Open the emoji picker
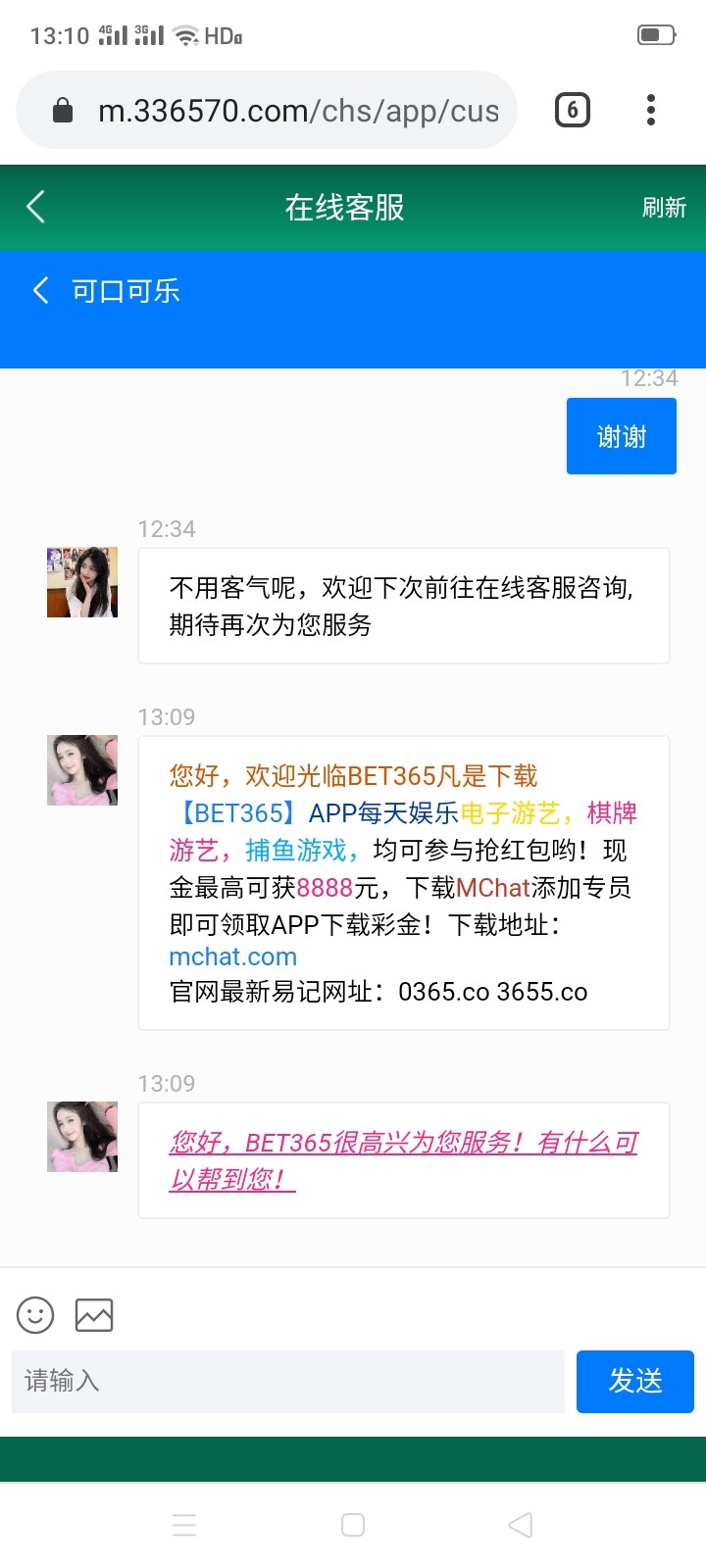The image size is (706, 1568). [35, 1315]
